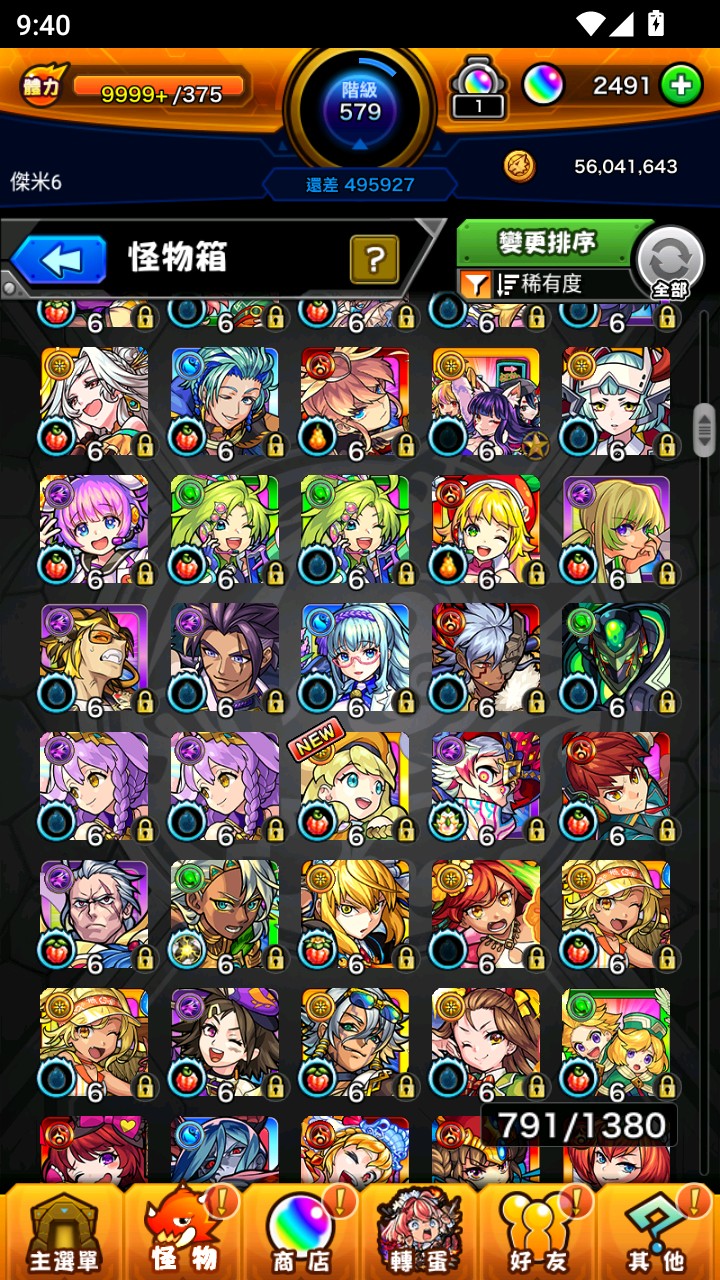
Task: Tap the 階級 579 rank circle
Action: click(x=360, y=104)
